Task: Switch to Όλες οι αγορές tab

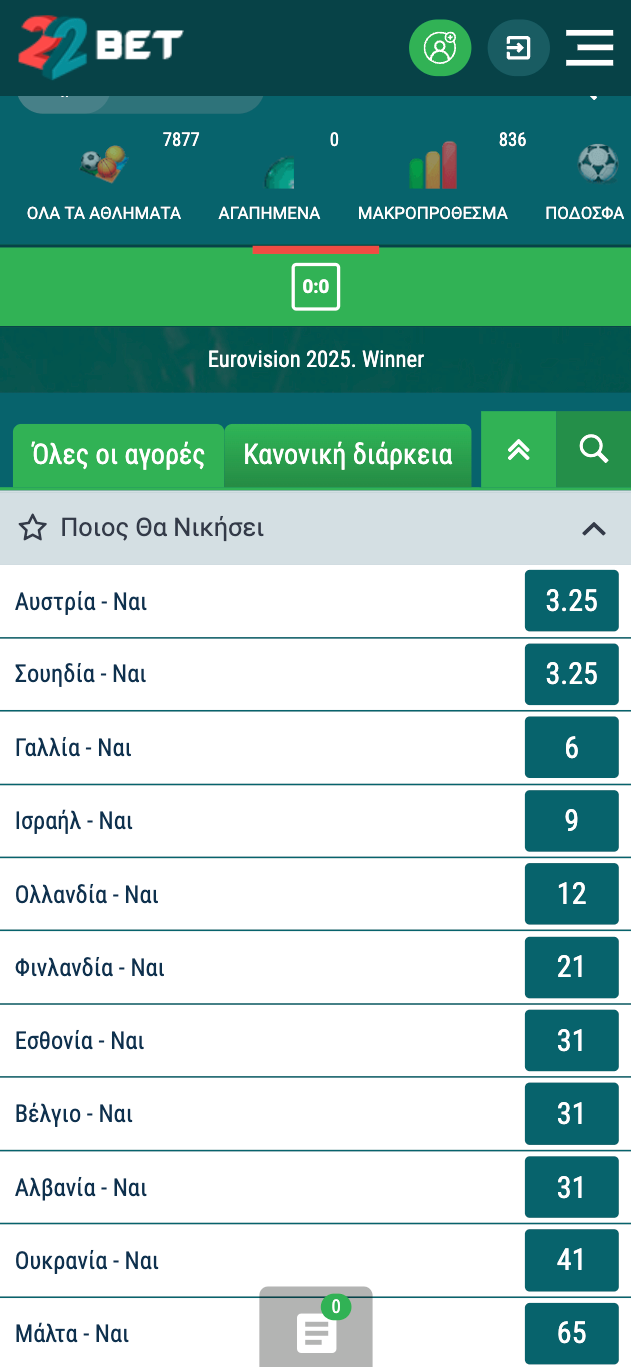Action: pyautogui.click(x=118, y=455)
